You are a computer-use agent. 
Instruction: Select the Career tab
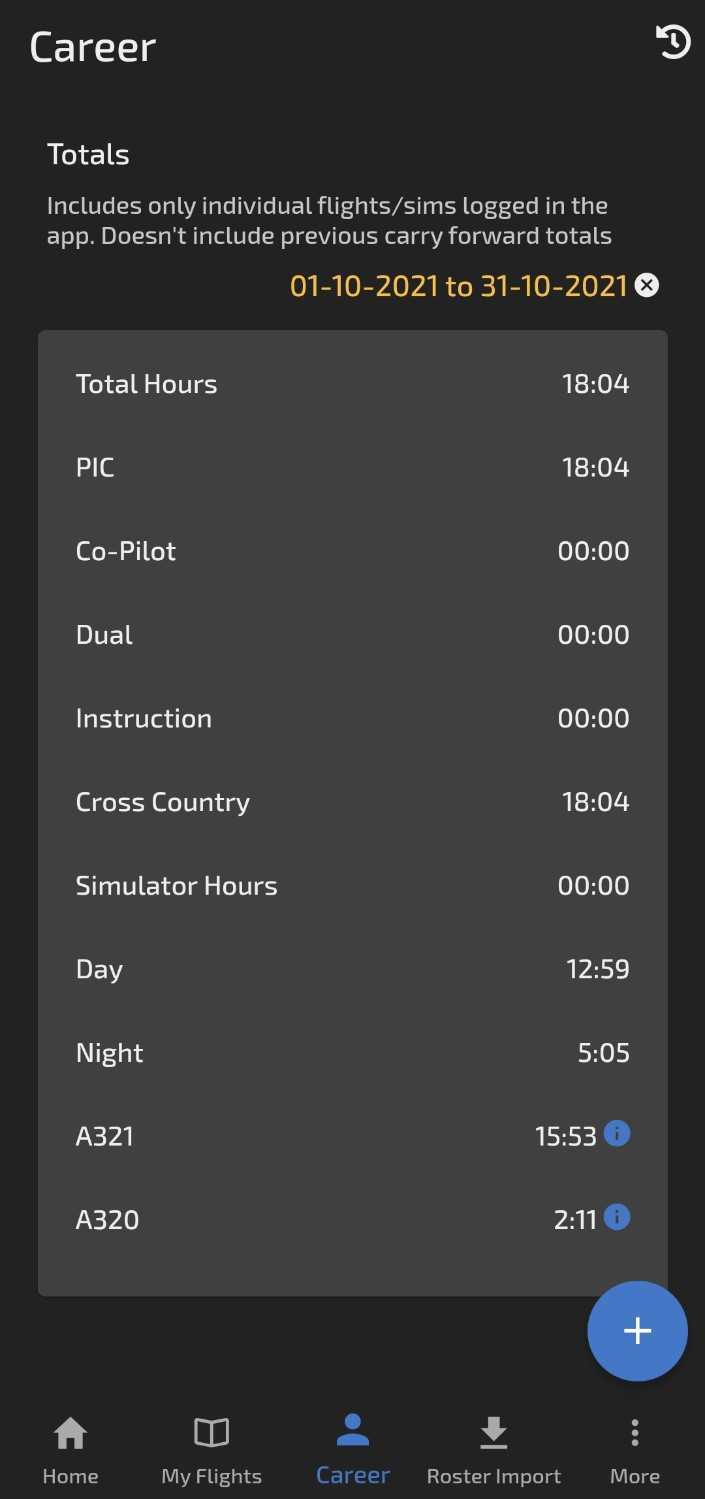(352, 1451)
